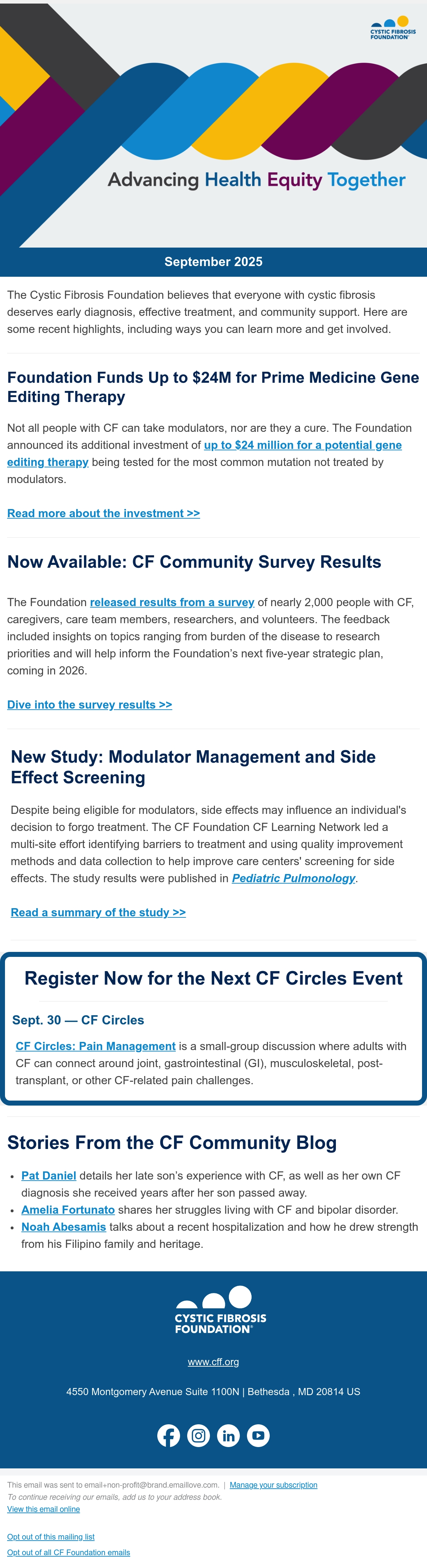The width and height of the screenshot is (427, 1568).
Task: Opt out of all CF Foundation emails
Action: click(69, 1553)
